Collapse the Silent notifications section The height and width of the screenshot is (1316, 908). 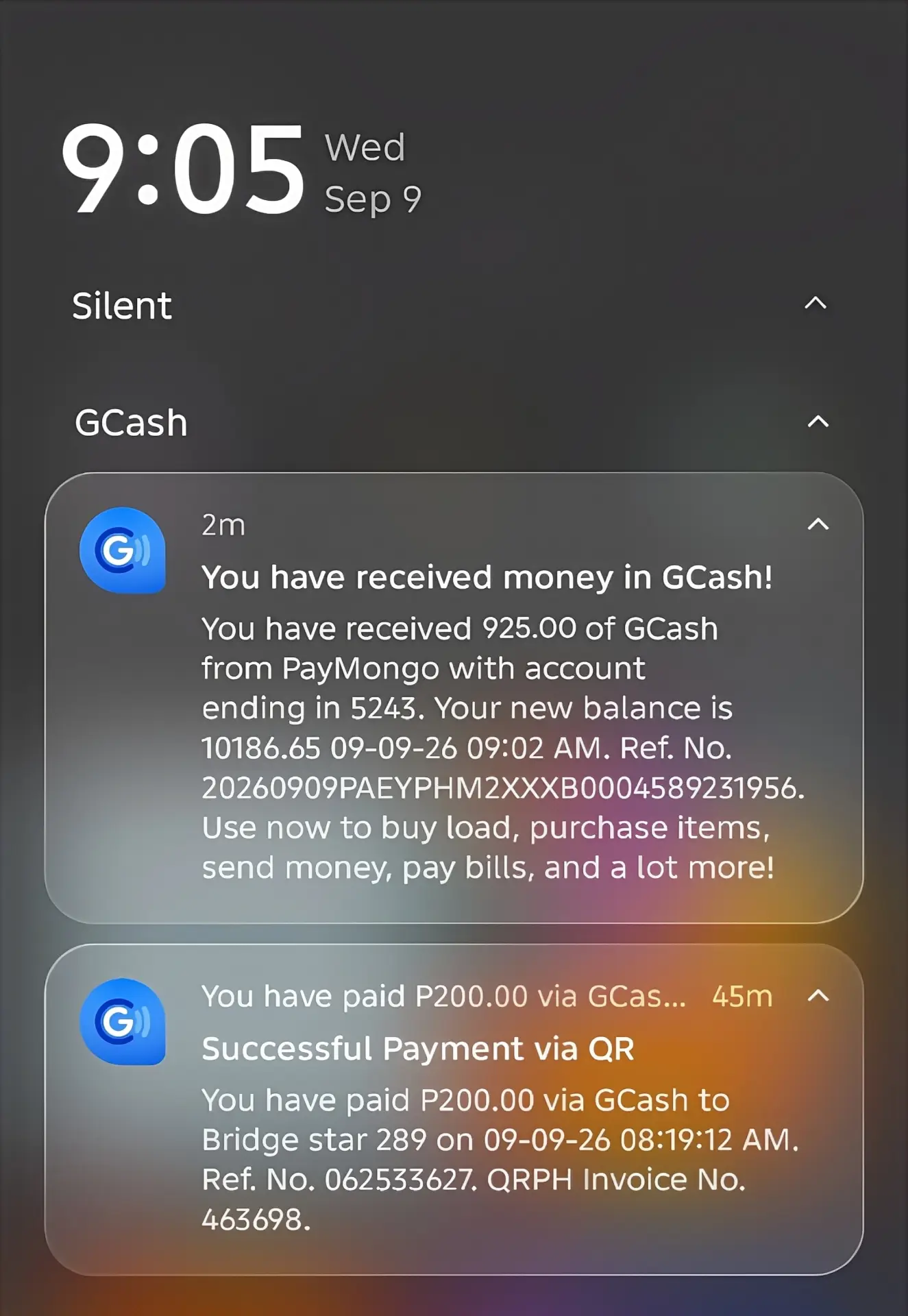click(815, 303)
